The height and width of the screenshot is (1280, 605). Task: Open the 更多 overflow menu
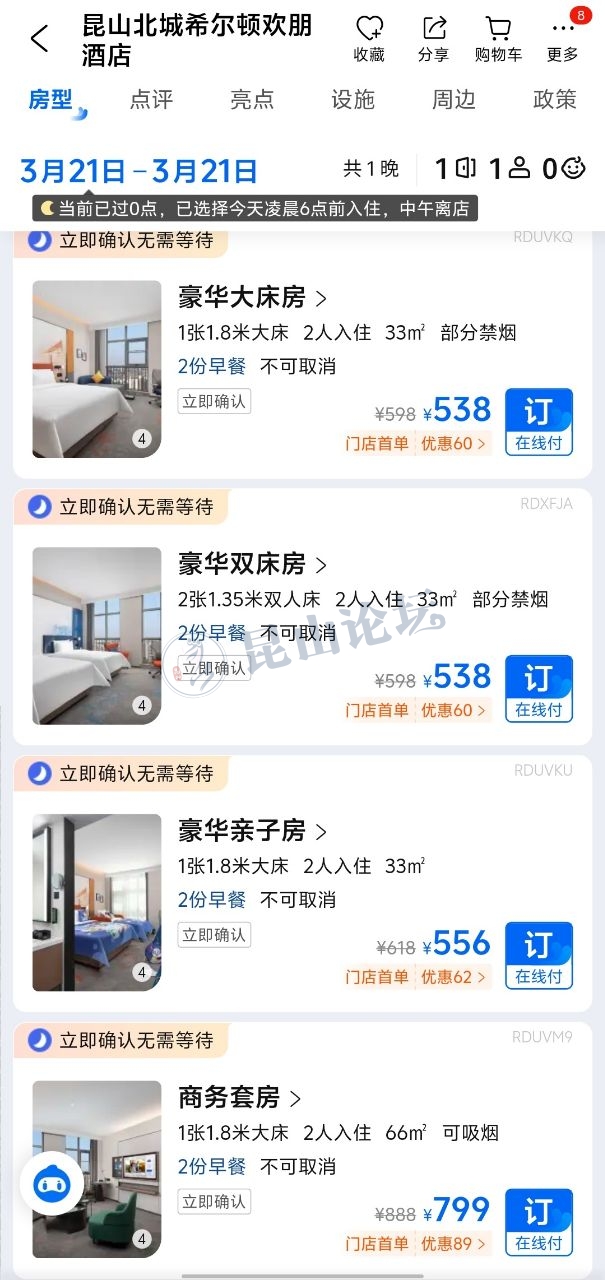pyautogui.click(x=563, y=39)
